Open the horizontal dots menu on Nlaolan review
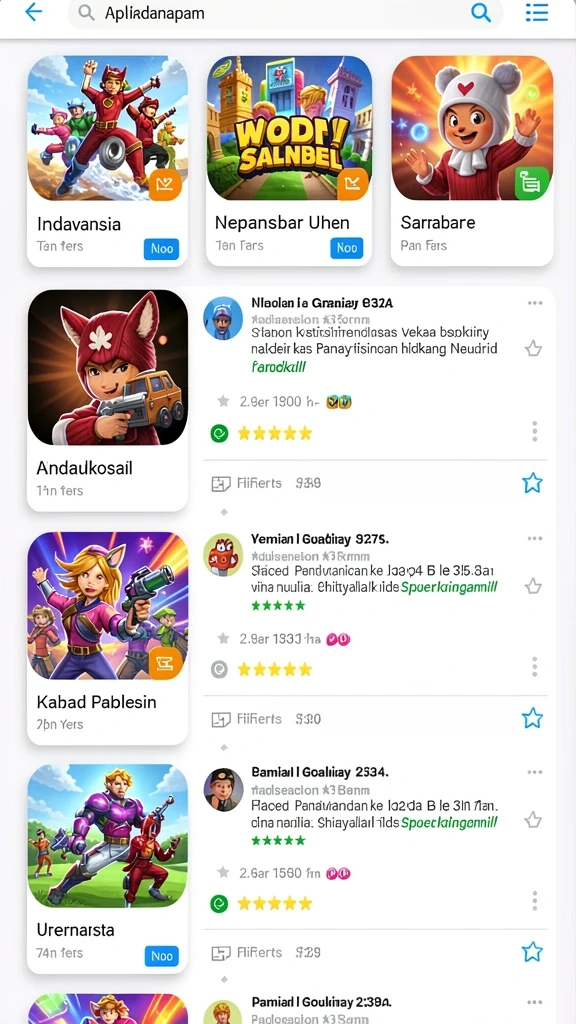 click(x=535, y=303)
